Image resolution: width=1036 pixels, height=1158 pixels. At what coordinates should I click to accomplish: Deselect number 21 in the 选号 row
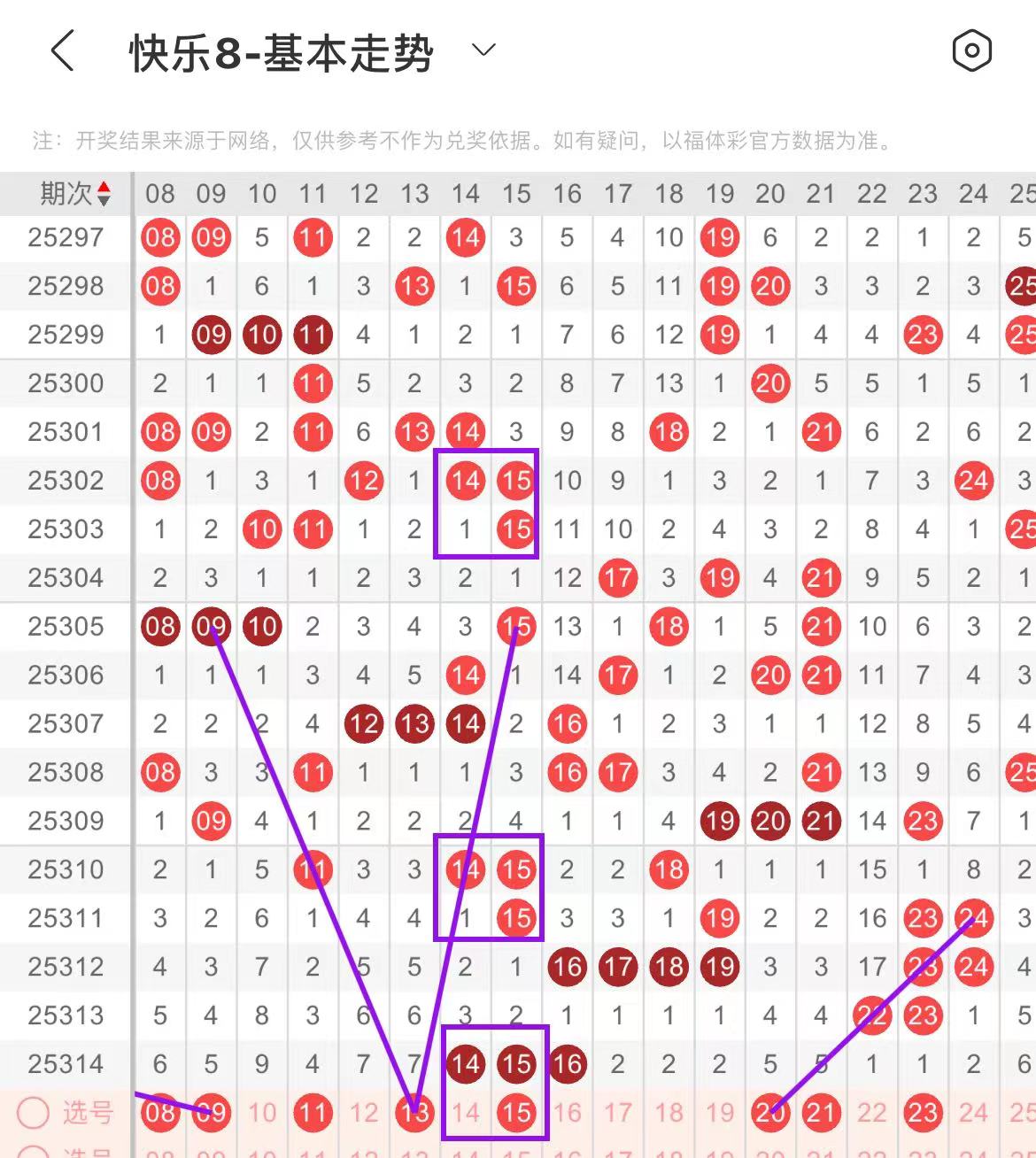[x=821, y=1113]
